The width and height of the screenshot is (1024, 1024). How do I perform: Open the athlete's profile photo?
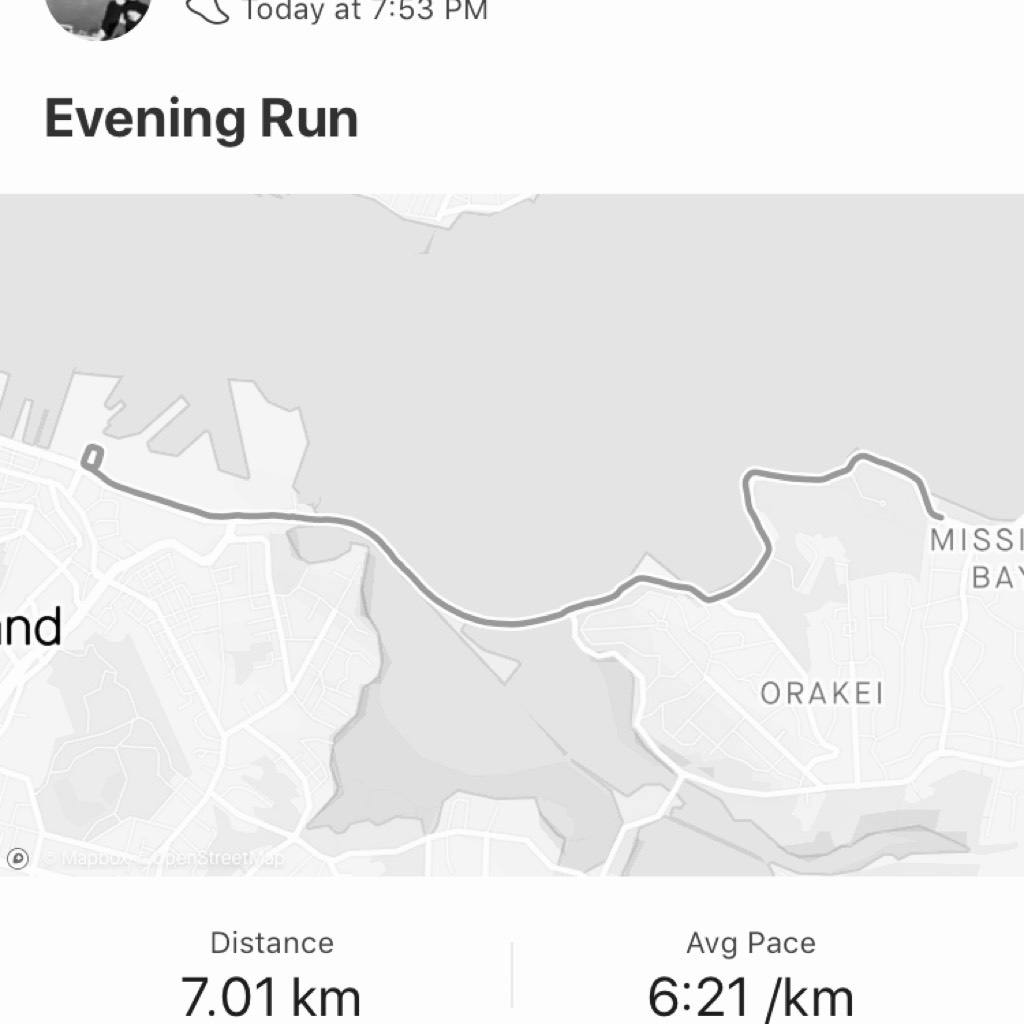pyautogui.click(x=100, y=12)
